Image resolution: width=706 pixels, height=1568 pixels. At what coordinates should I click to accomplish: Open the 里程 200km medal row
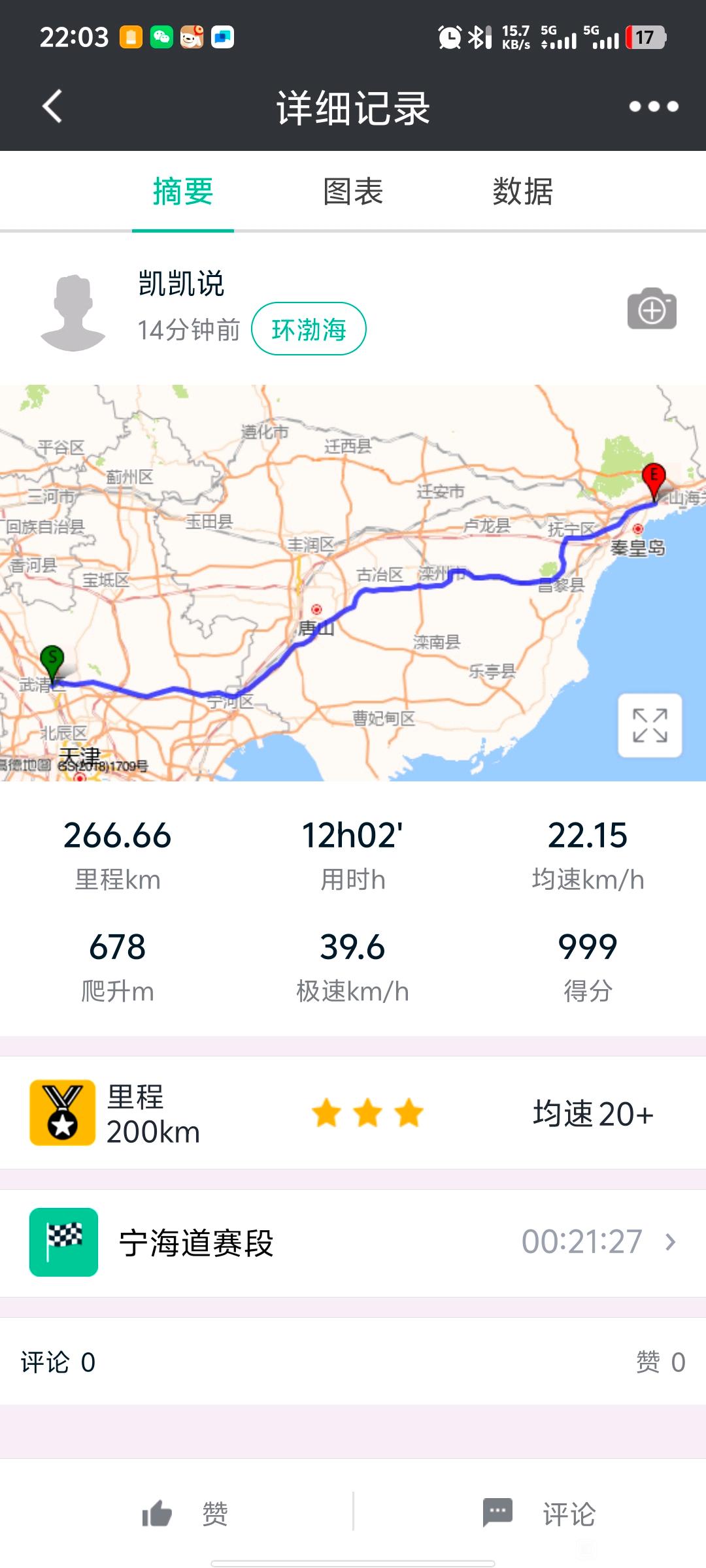353,1113
